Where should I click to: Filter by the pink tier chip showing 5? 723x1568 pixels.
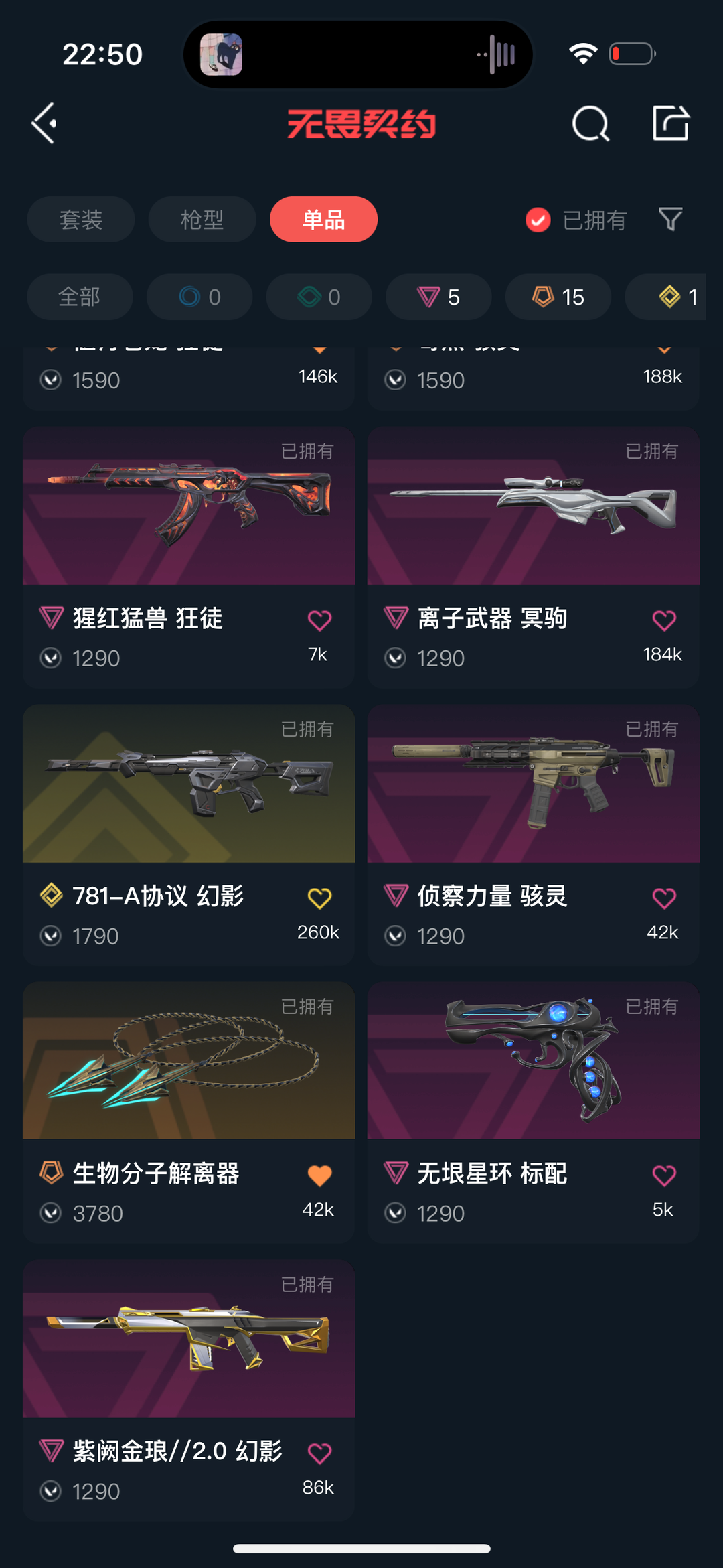[x=438, y=297]
